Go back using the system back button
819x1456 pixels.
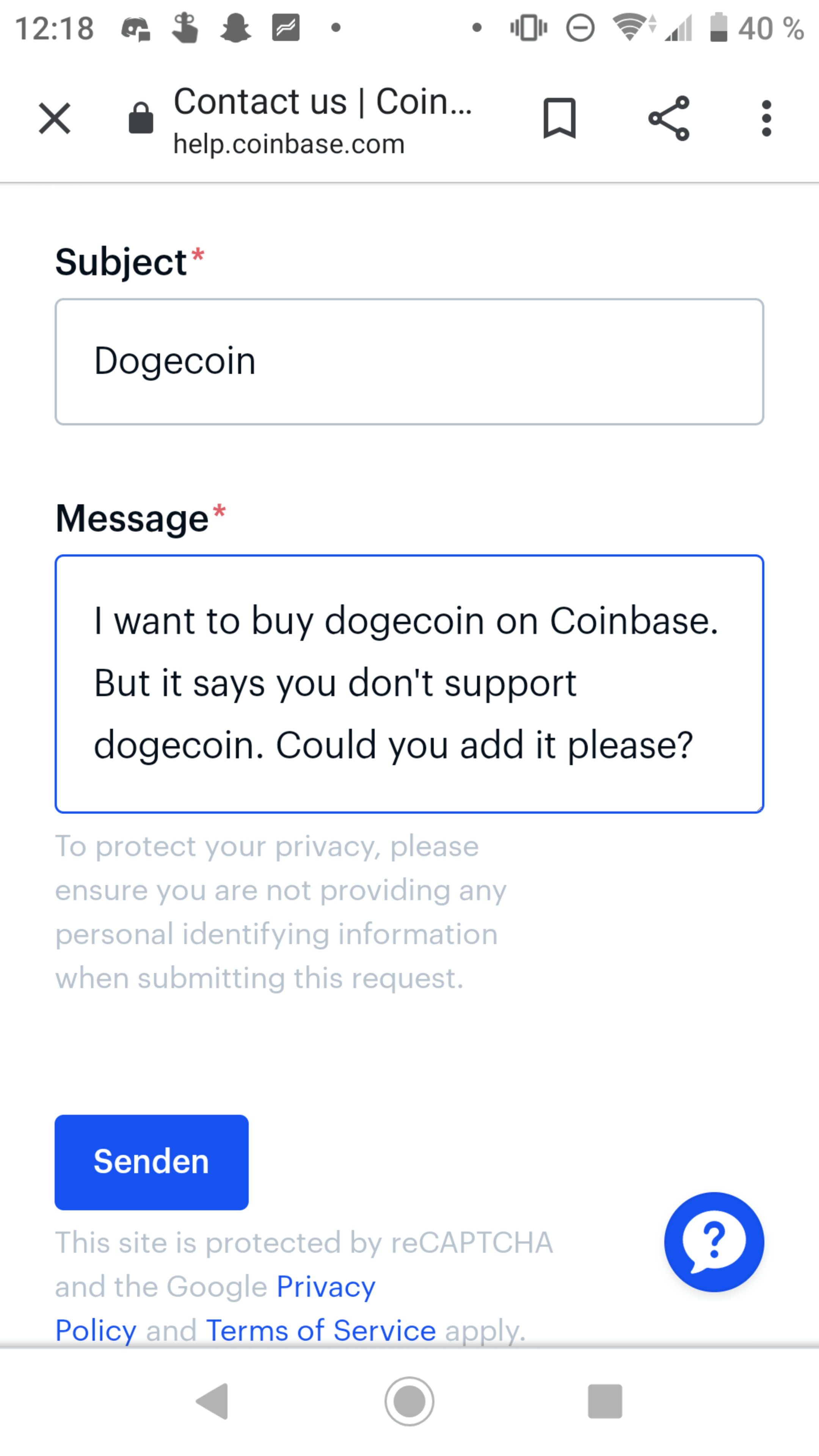[212, 1401]
